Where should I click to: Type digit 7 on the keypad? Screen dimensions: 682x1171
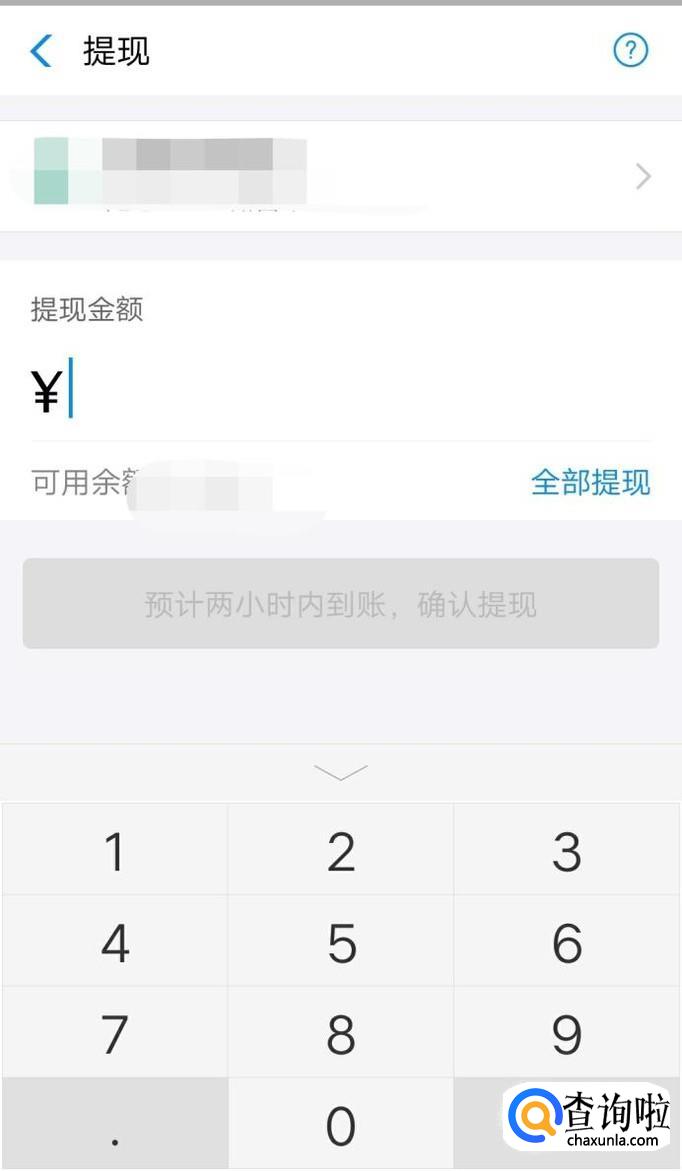pyautogui.click(x=115, y=1034)
